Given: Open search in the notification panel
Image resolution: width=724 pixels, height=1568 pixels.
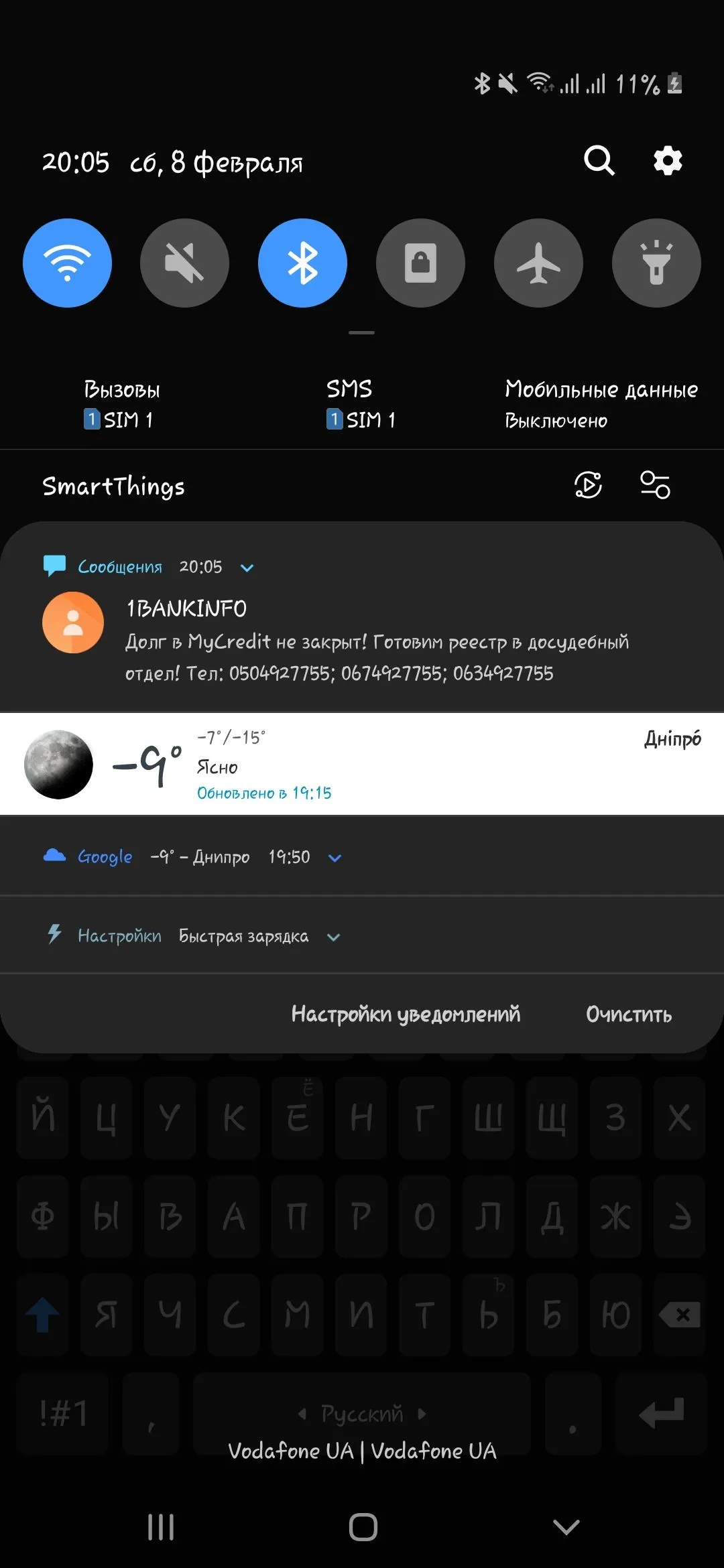Looking at the screenshot, I should pyautogui.click(x=599, y=161).
